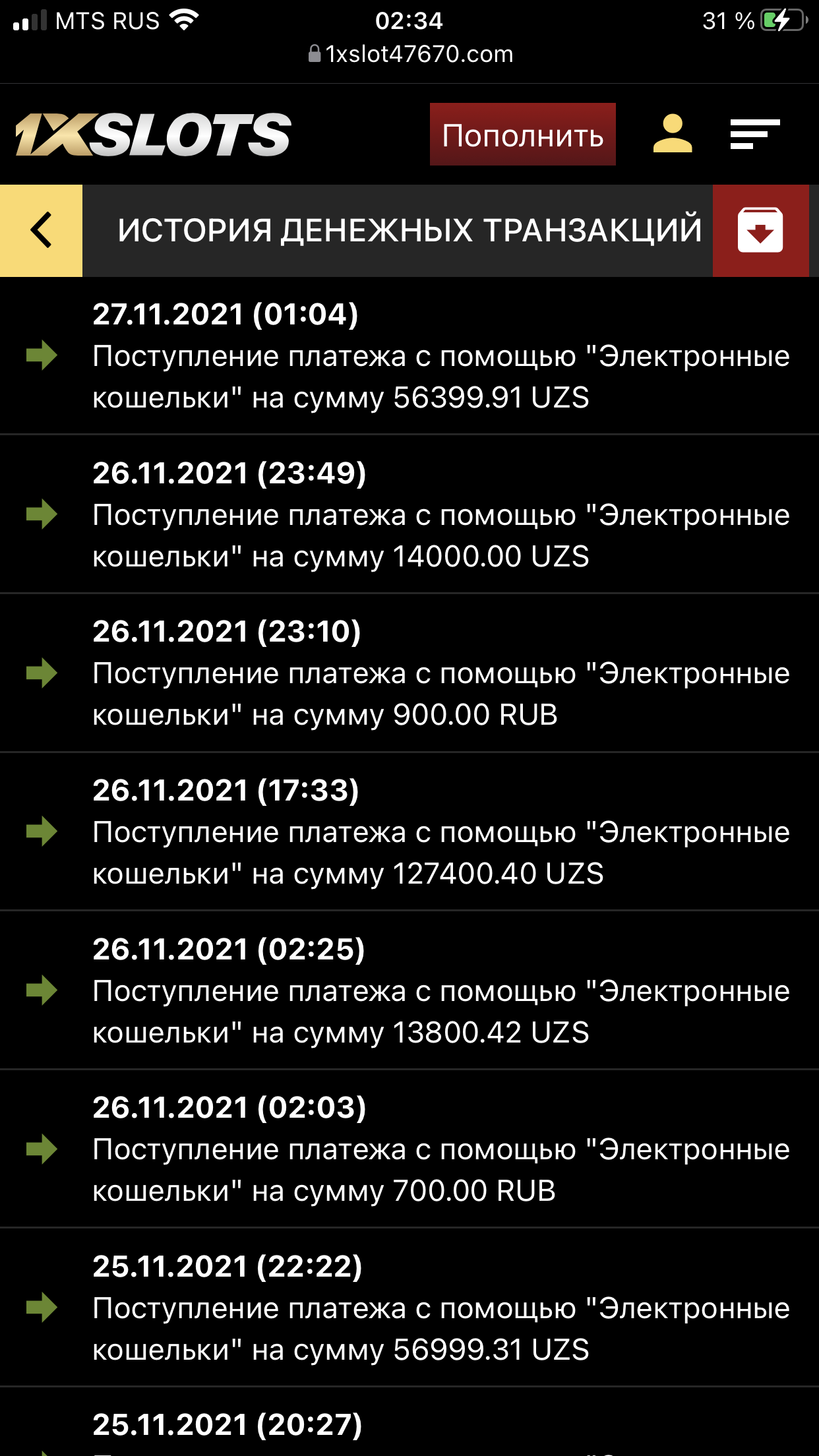Tap the Пополнить deposit button
The height and width of the screenshot is (1456, 819).
click(522, 135)
